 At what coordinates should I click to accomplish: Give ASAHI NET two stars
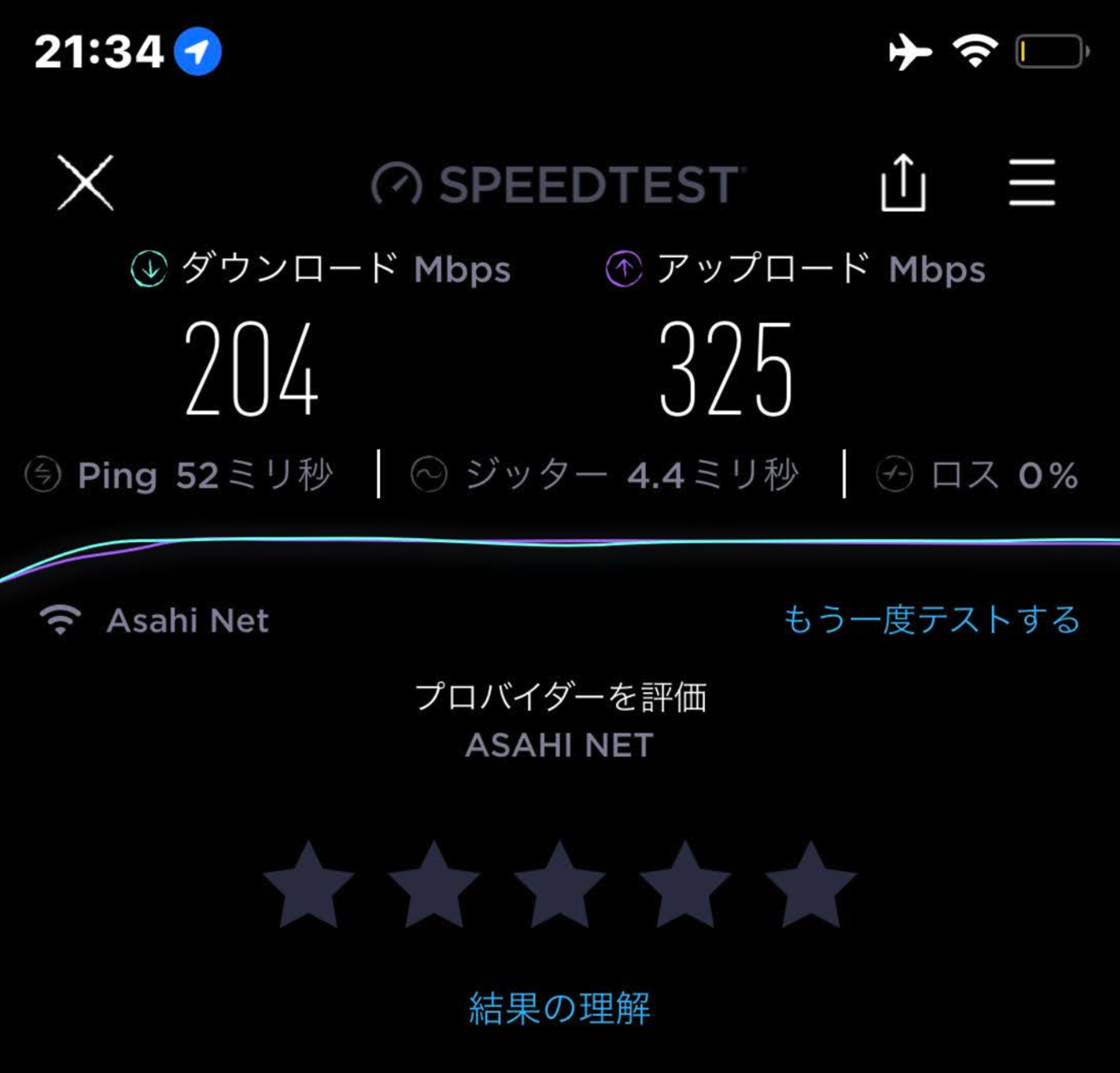point(434,885)
